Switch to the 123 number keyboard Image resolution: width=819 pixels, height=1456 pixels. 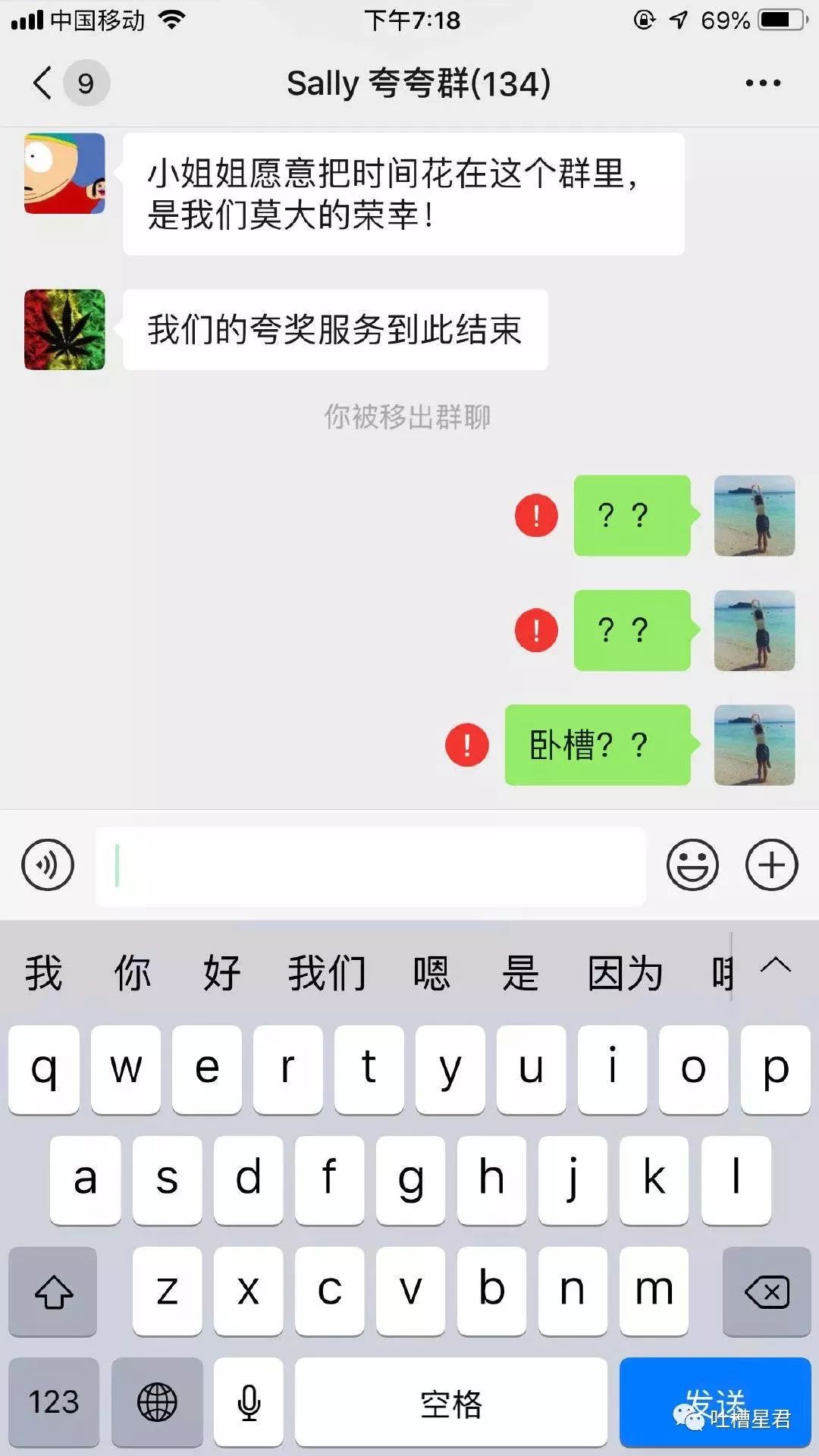coord(54,1401)
